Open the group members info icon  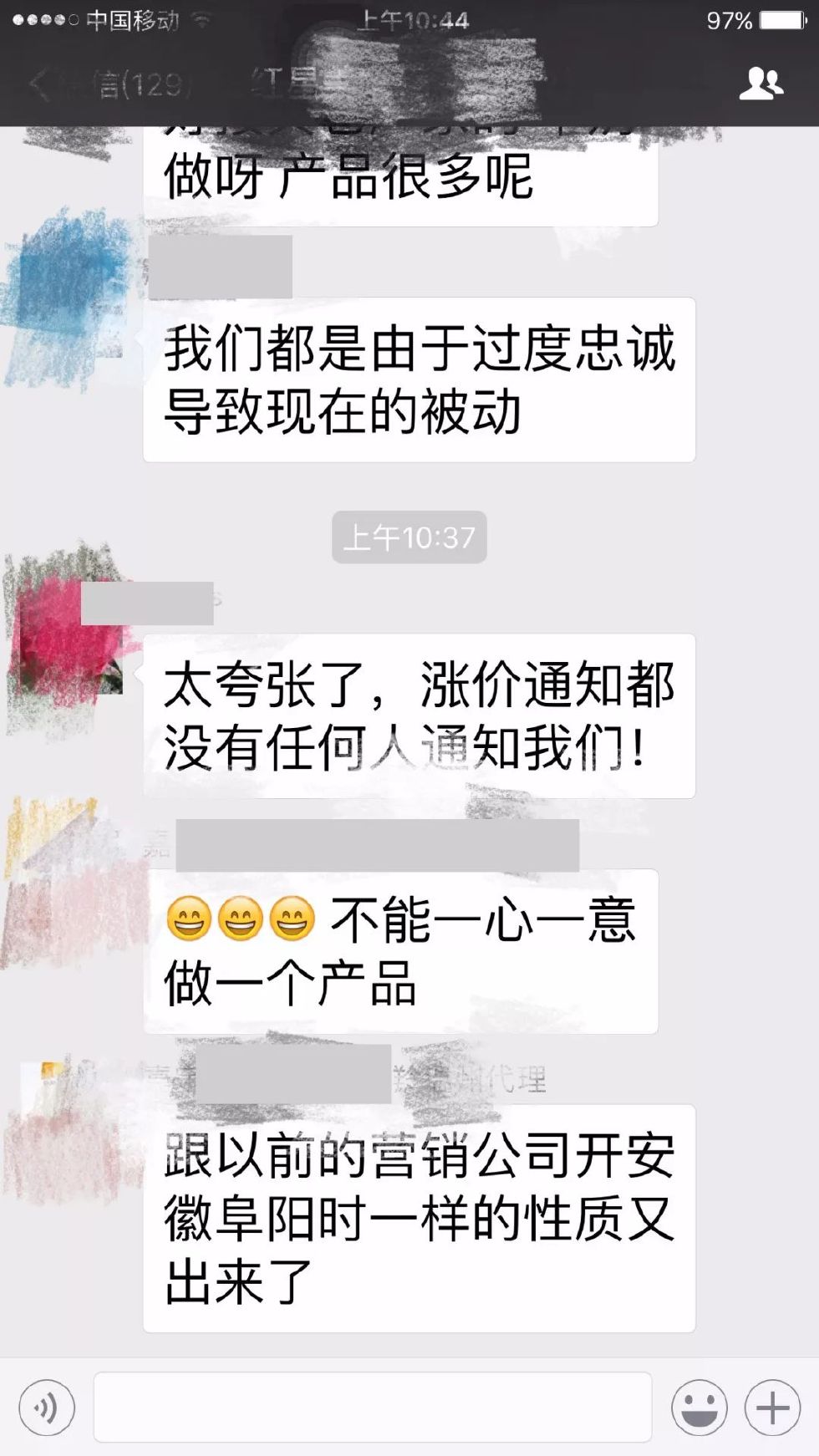[x=760, y=84]
